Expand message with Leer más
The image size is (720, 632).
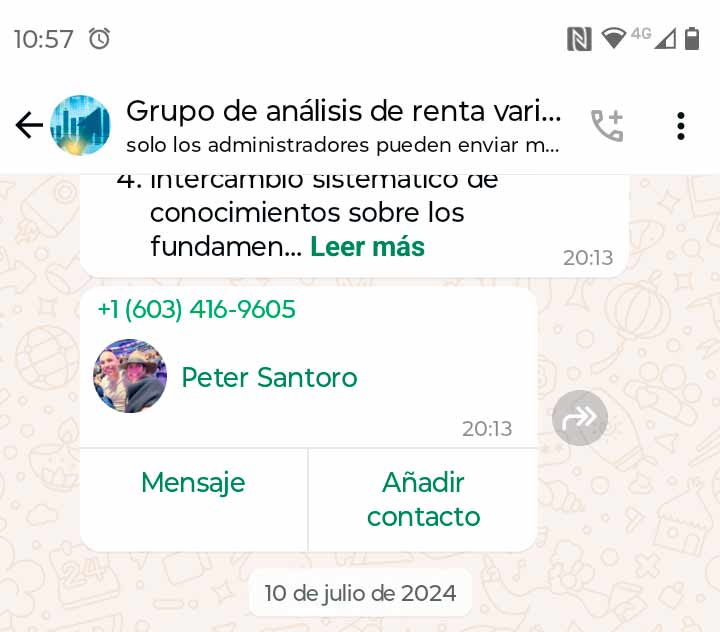click(x=367, y=246)
